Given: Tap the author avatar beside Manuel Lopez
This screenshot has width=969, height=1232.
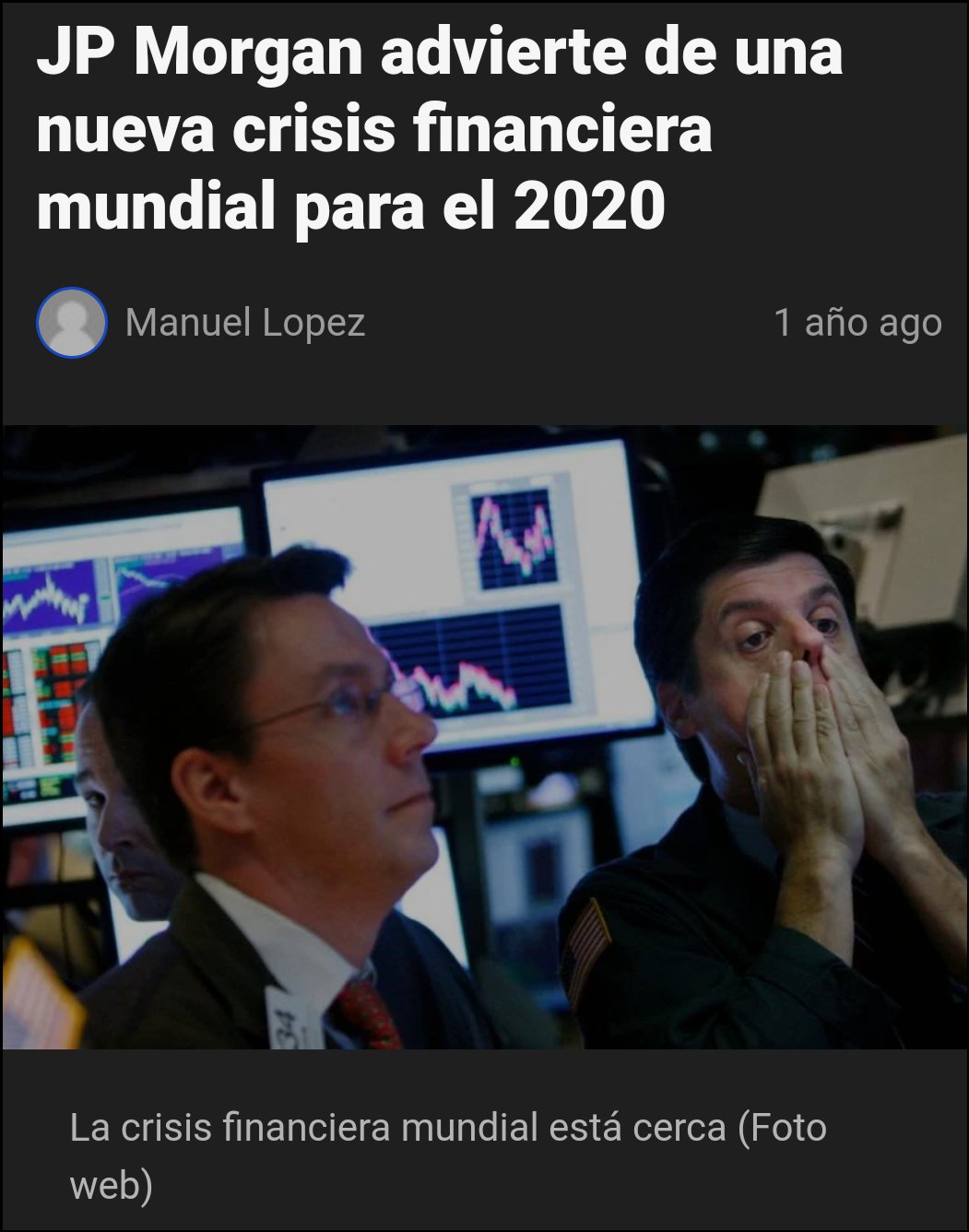Looking at the screenshot, I should pyautogui.click(x=71, y=323).
